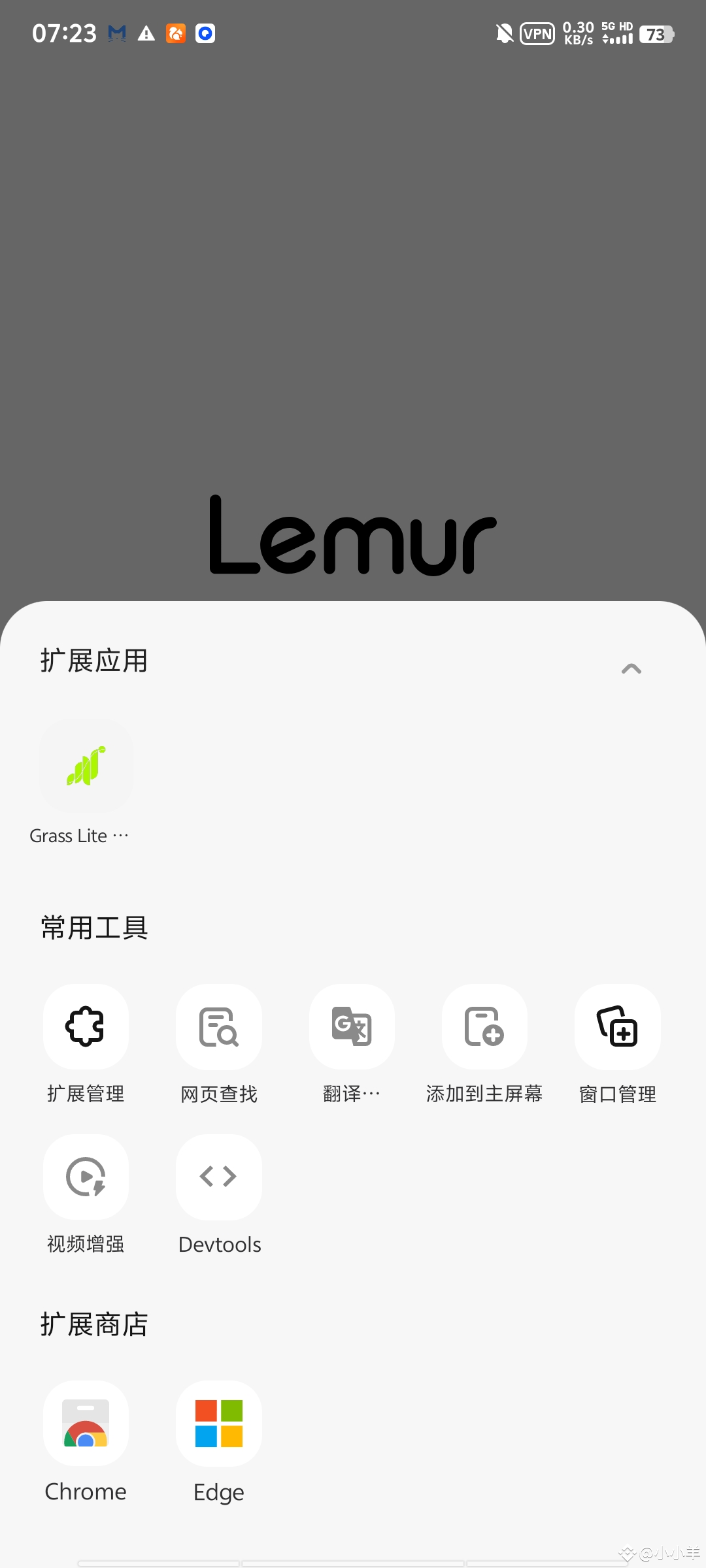Tap the 扩展商店 section header
This screenshot has width=706, height=1568.
coord(93,1324)
